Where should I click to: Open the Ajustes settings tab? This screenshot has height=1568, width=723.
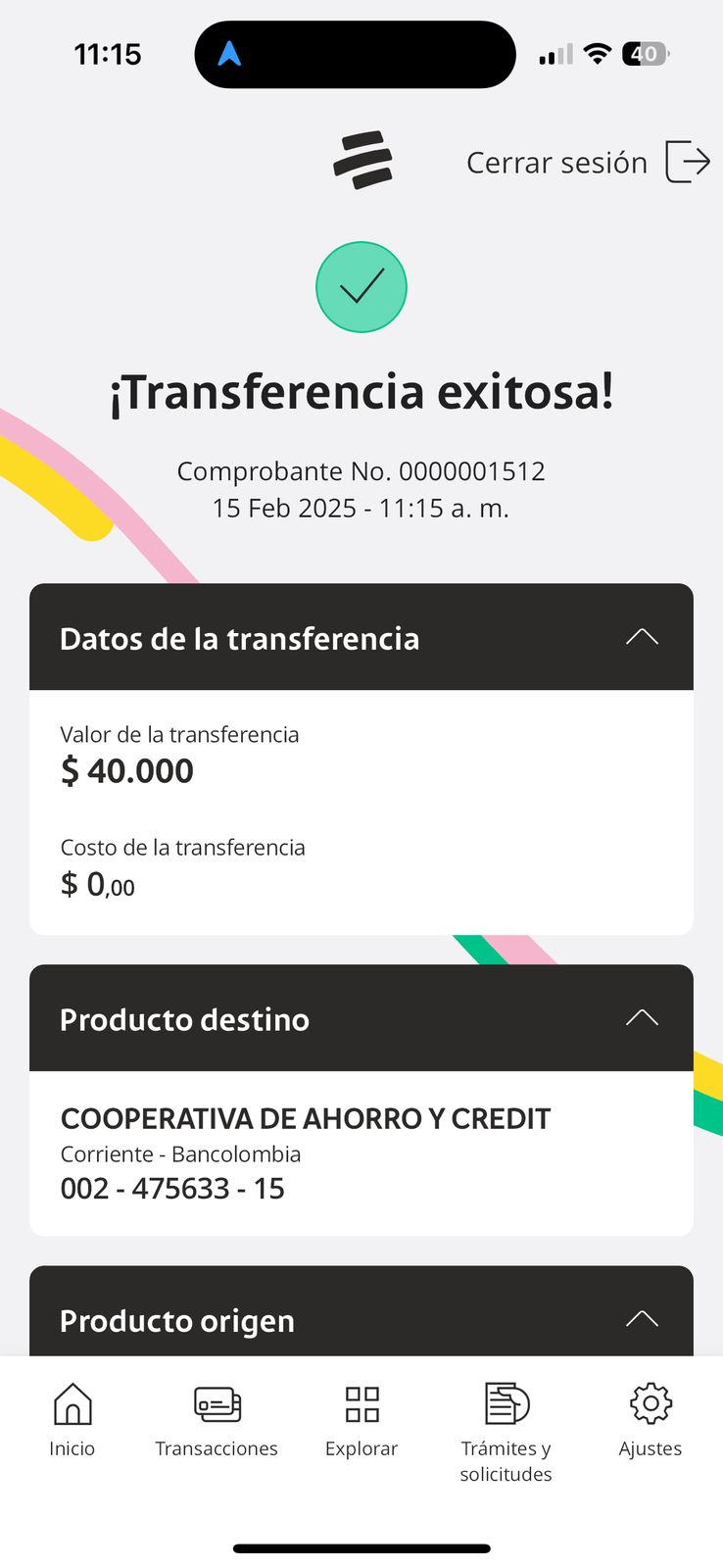point(651,1419)
